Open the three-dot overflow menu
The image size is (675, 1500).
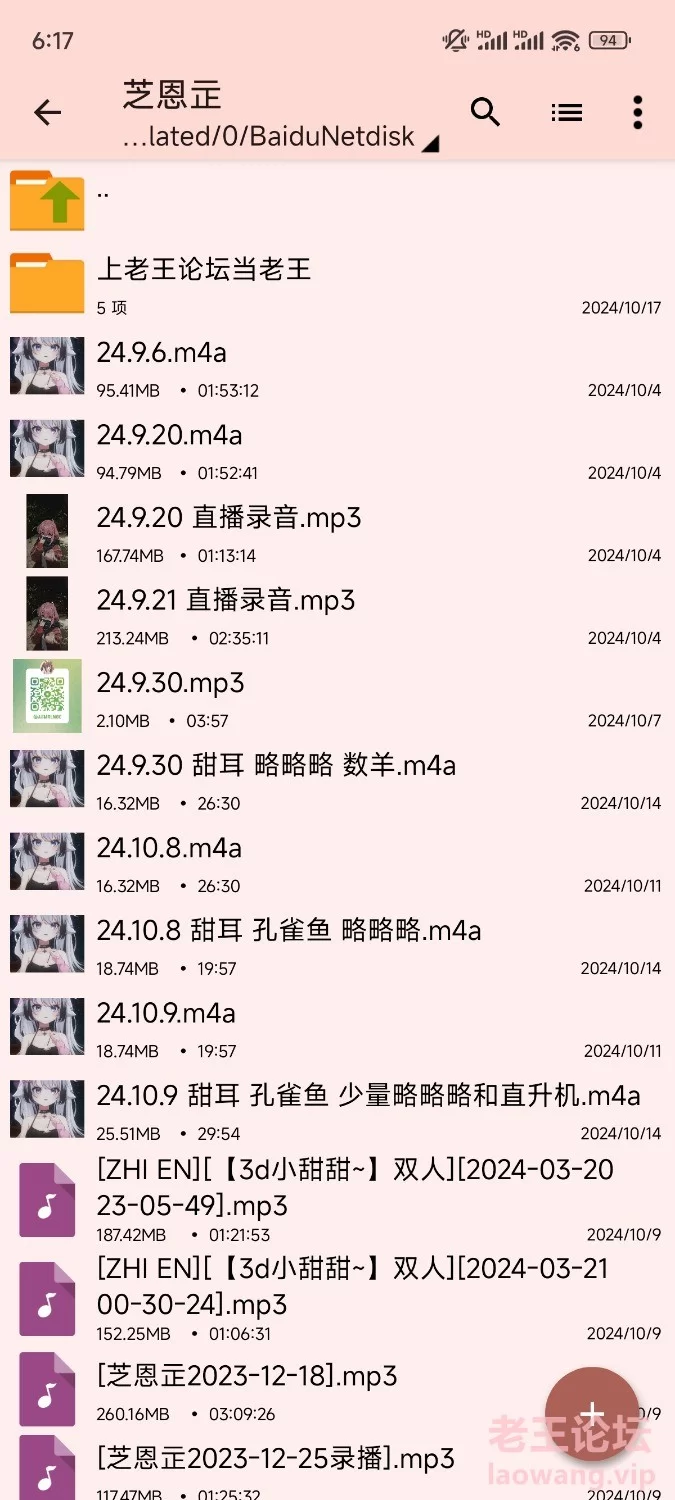tap(637, 113)
